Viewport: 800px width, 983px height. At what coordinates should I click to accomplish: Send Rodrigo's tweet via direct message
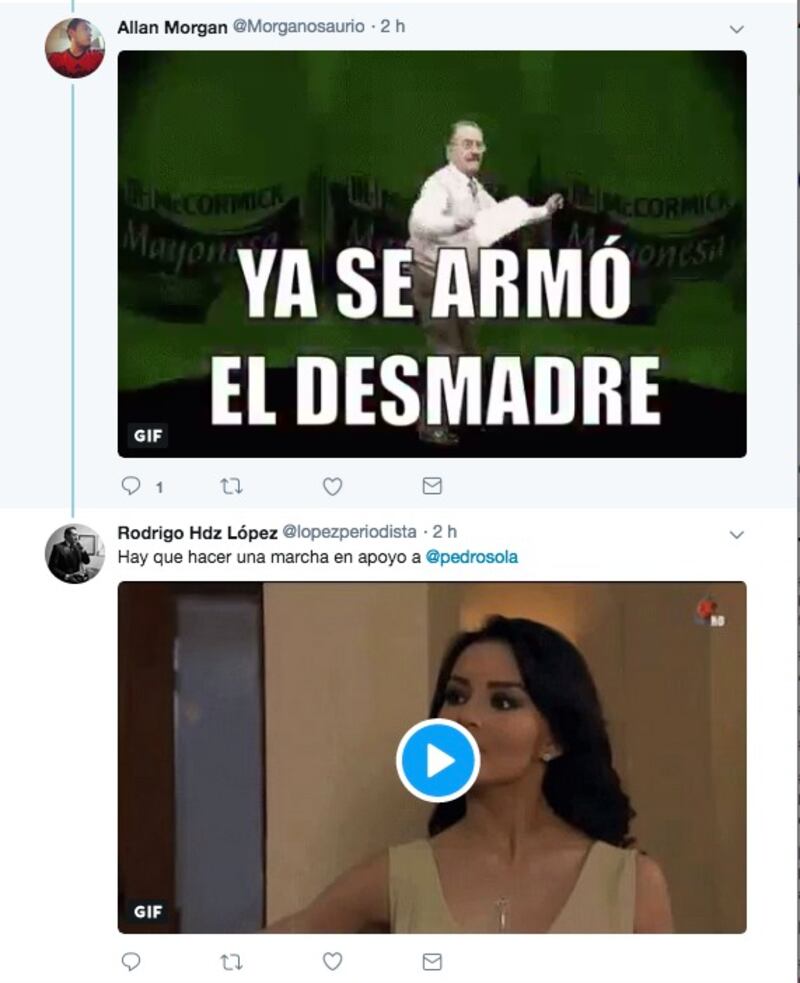[432, 961]
